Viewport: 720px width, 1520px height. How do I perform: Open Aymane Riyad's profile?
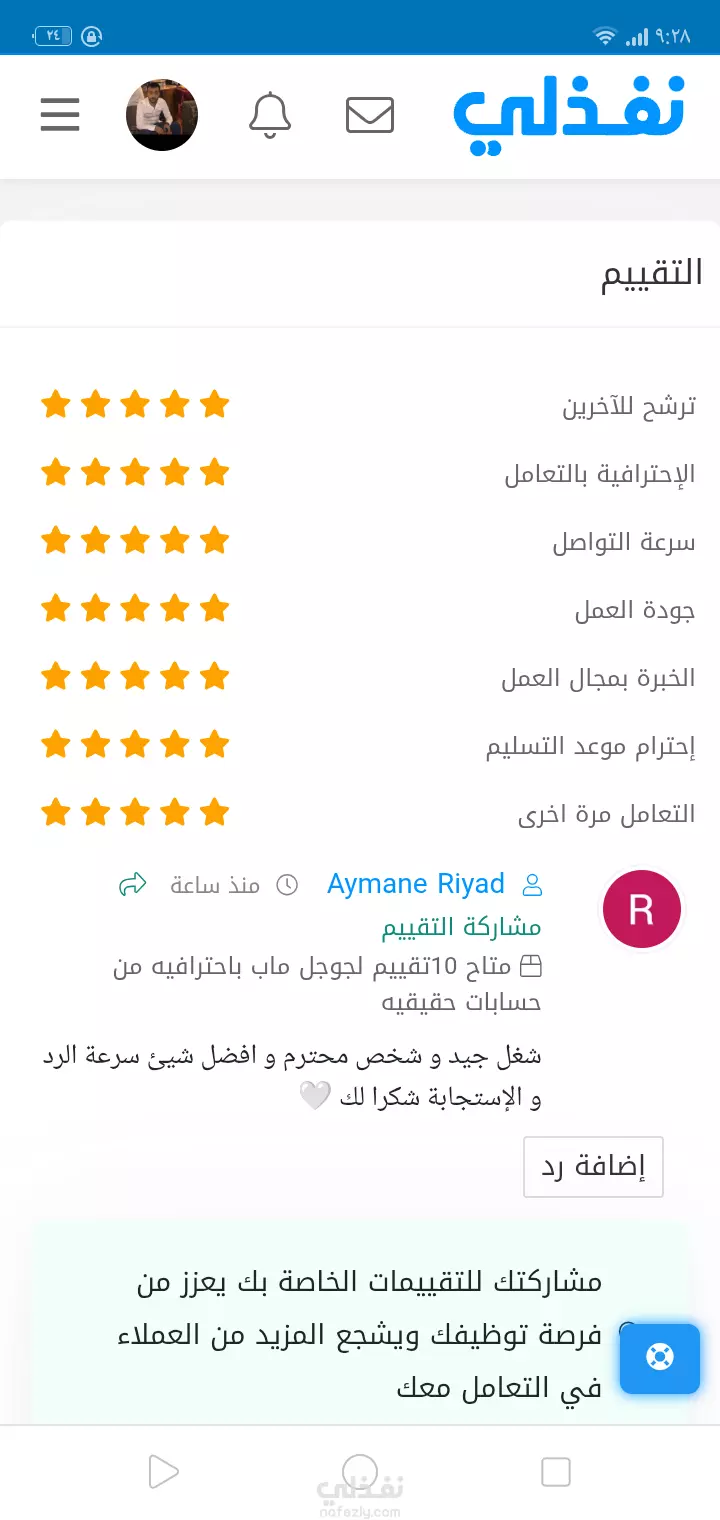pos(416,884)
